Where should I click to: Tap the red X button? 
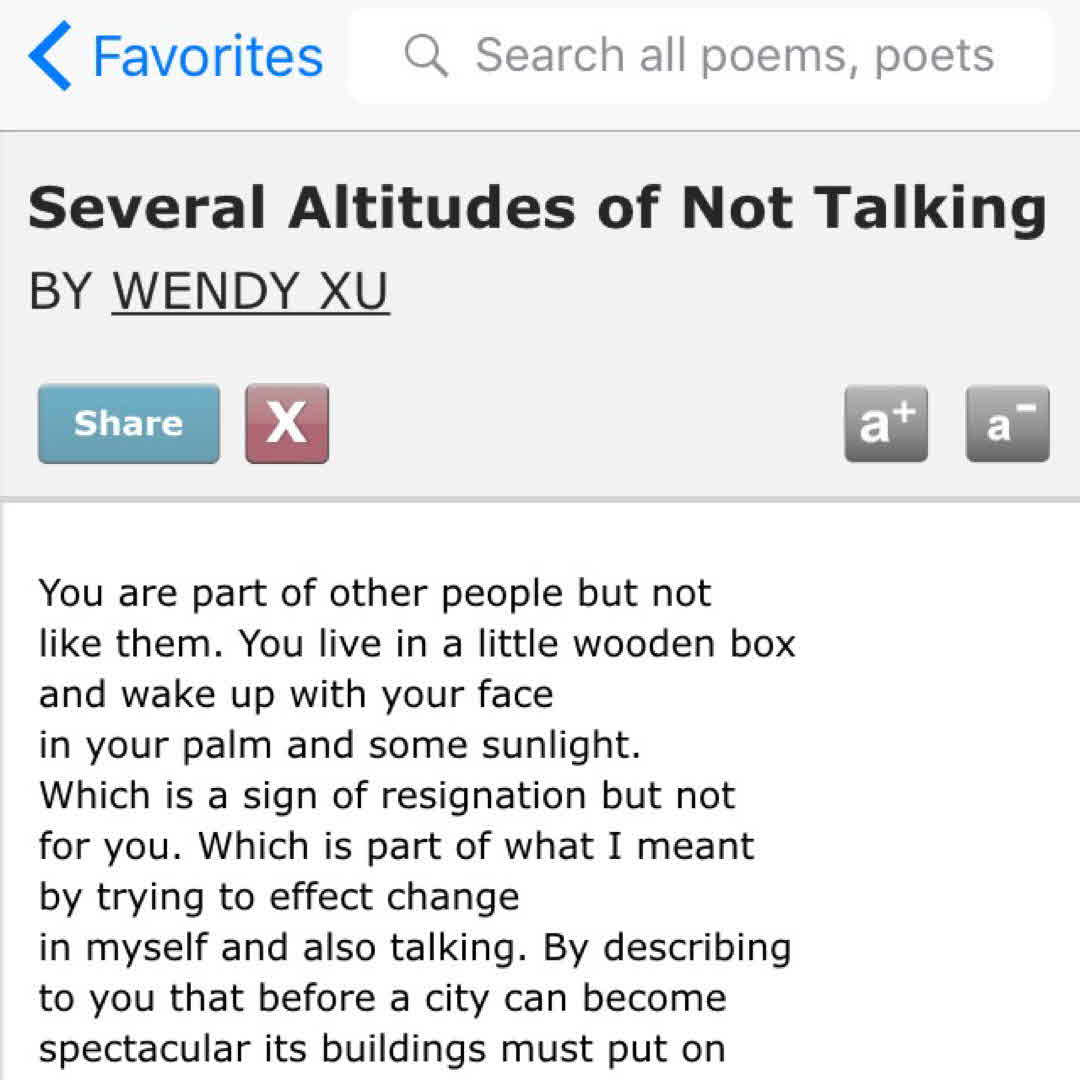pos(287,424)
